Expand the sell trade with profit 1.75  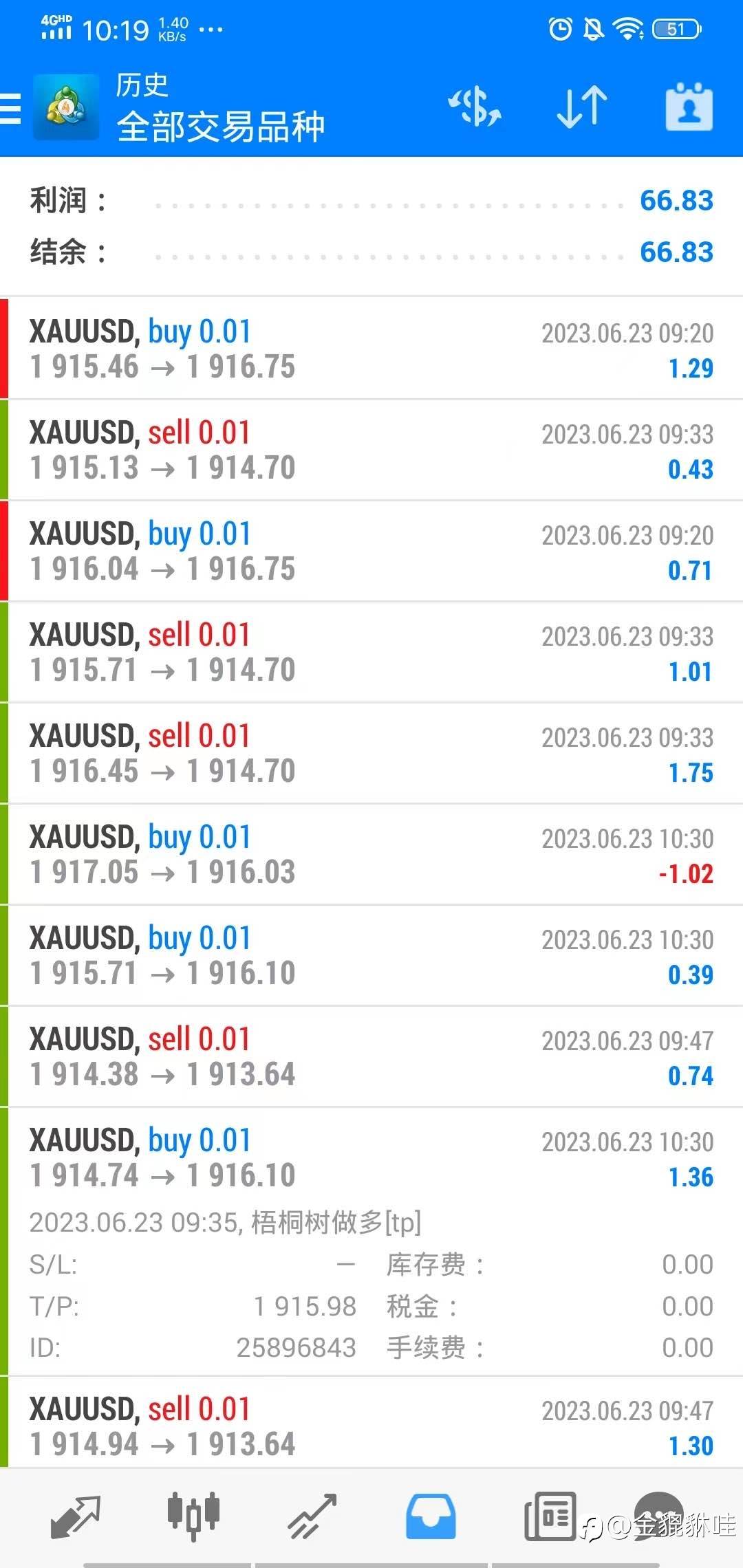click(371, 754)
